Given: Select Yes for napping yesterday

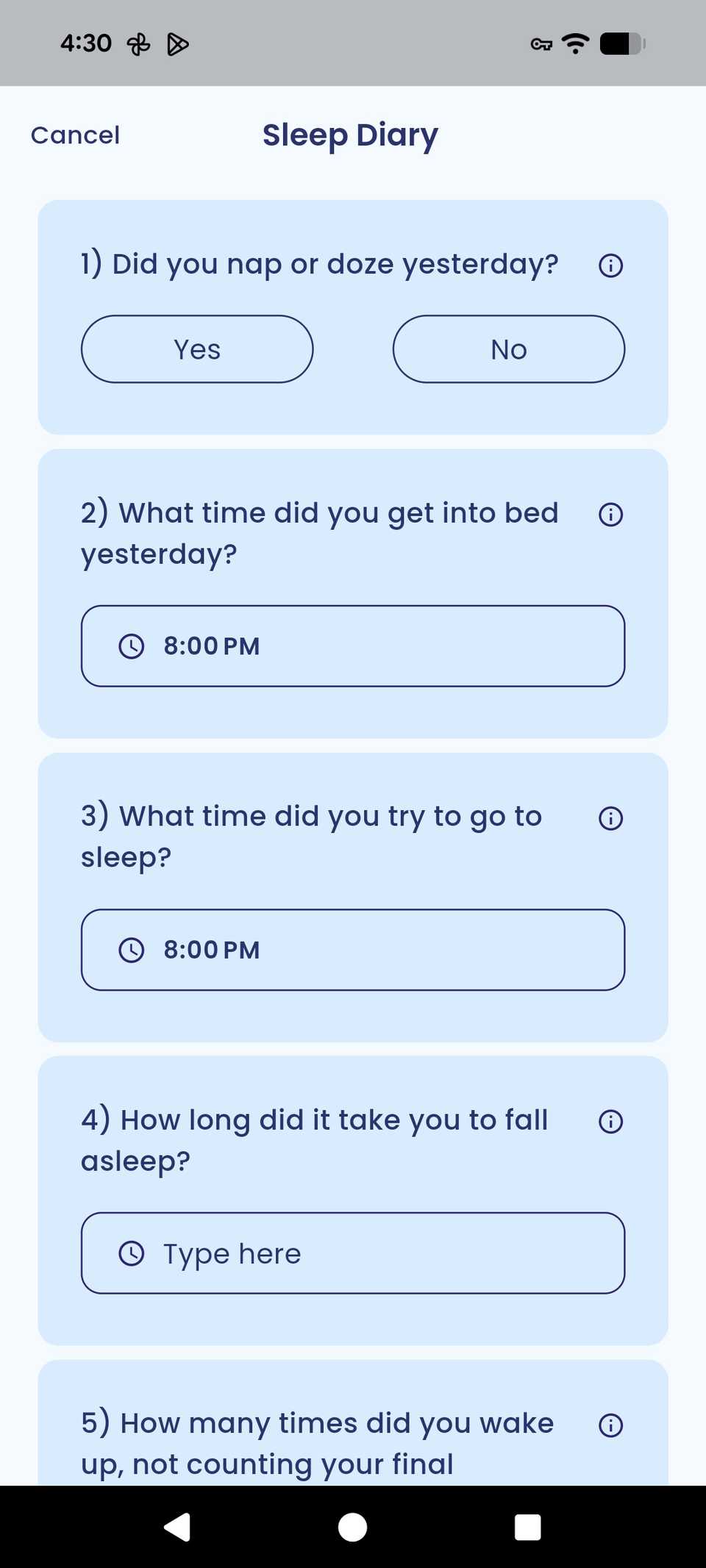Looking at the screenshot, I should [196, 349].
